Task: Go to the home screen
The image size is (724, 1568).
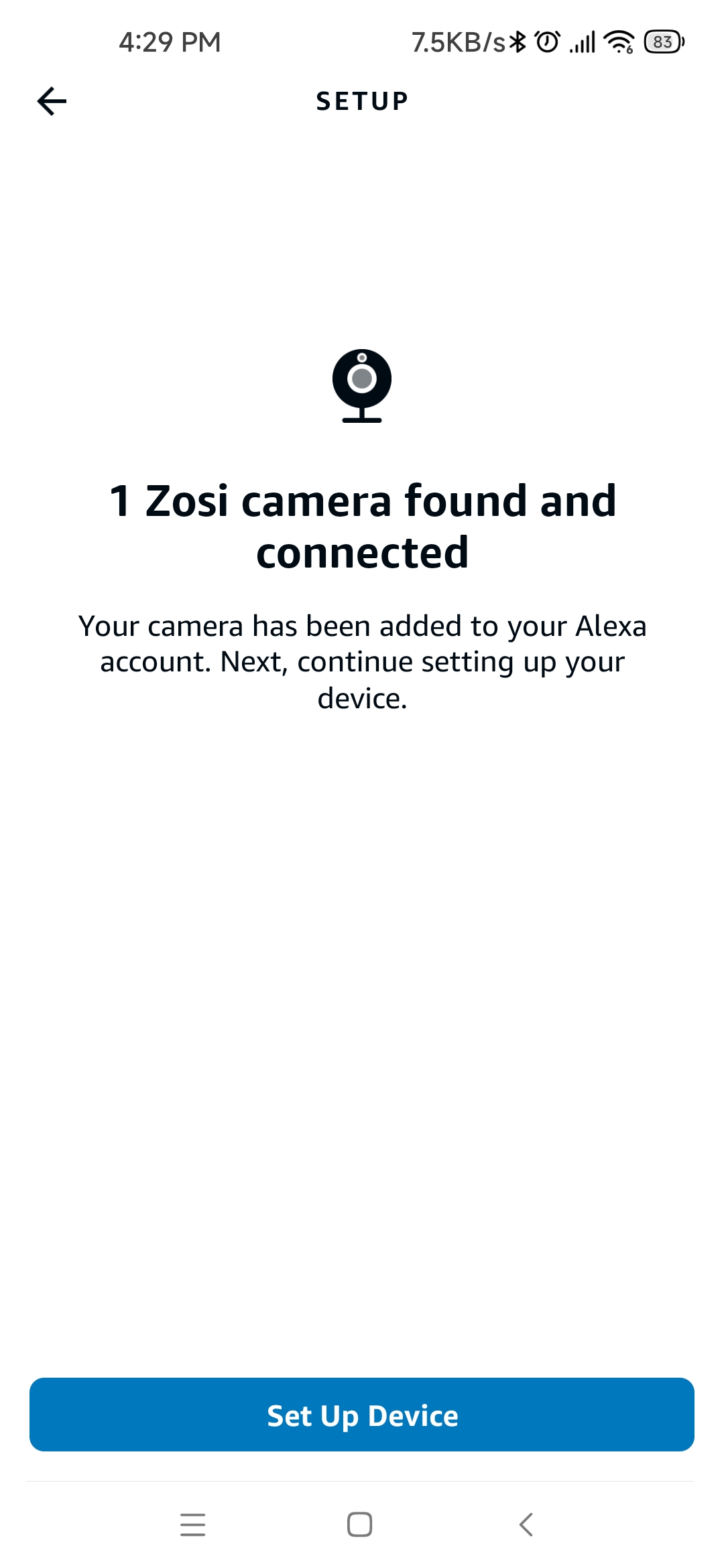Action: (x=360, y=1524)
